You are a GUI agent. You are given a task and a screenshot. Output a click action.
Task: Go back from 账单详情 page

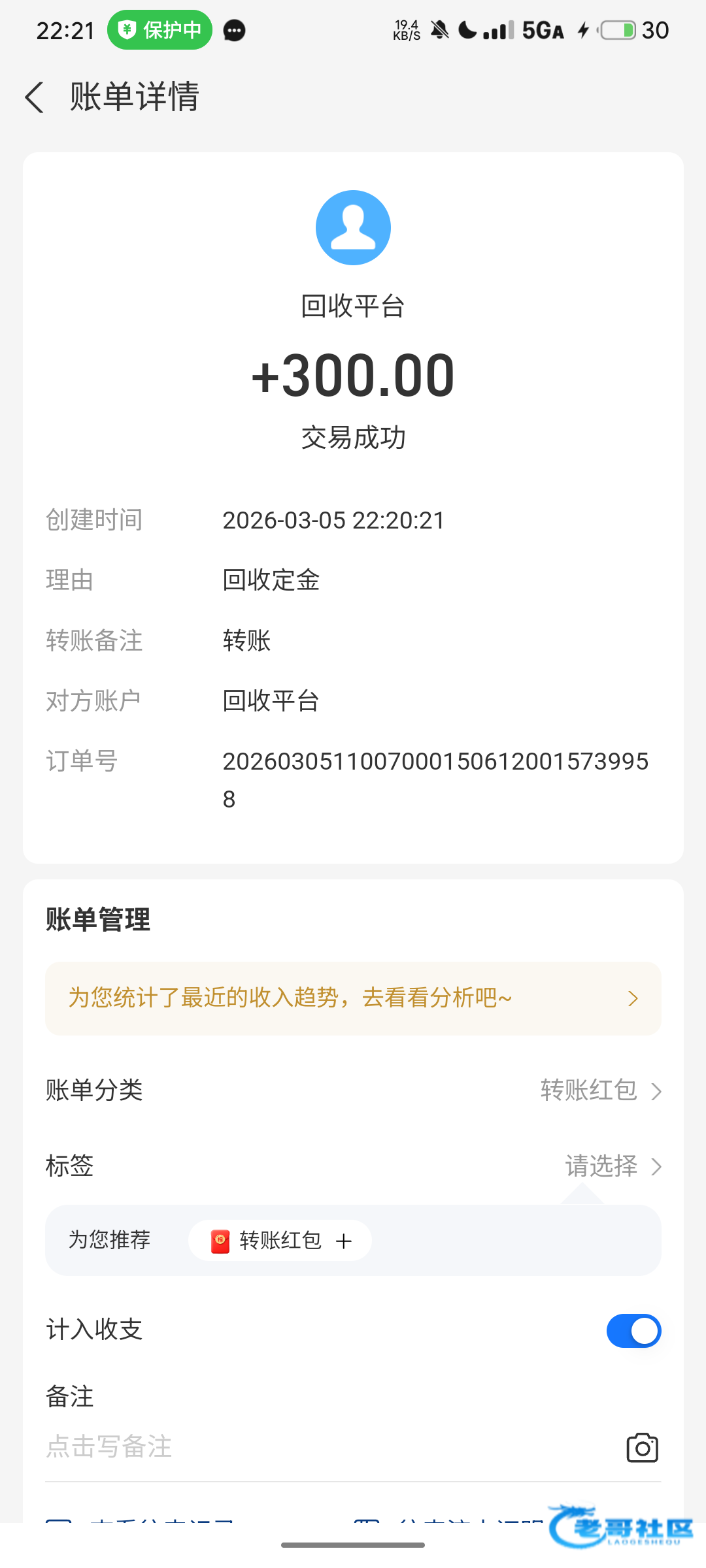point(35,97)
